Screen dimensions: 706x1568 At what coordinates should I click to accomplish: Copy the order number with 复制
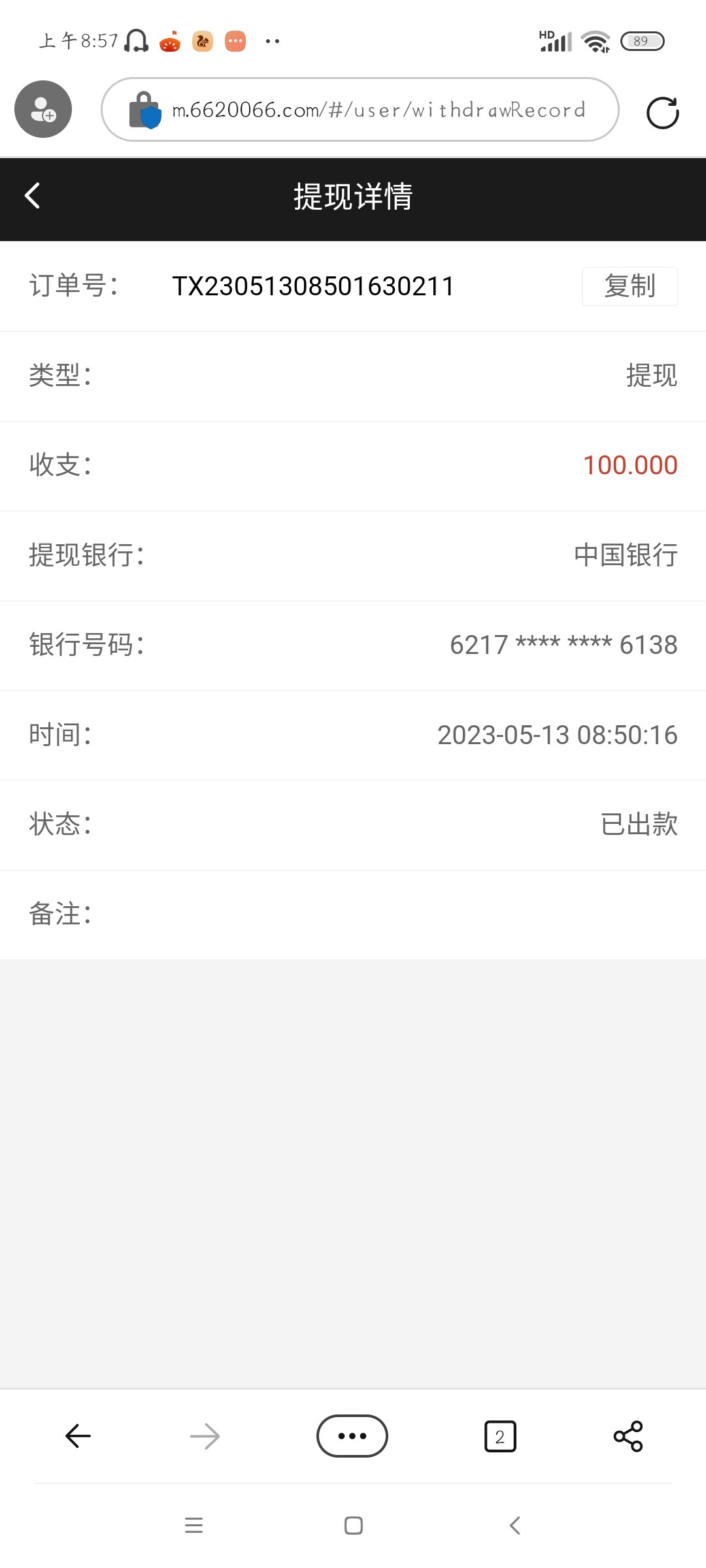point(630,286)
